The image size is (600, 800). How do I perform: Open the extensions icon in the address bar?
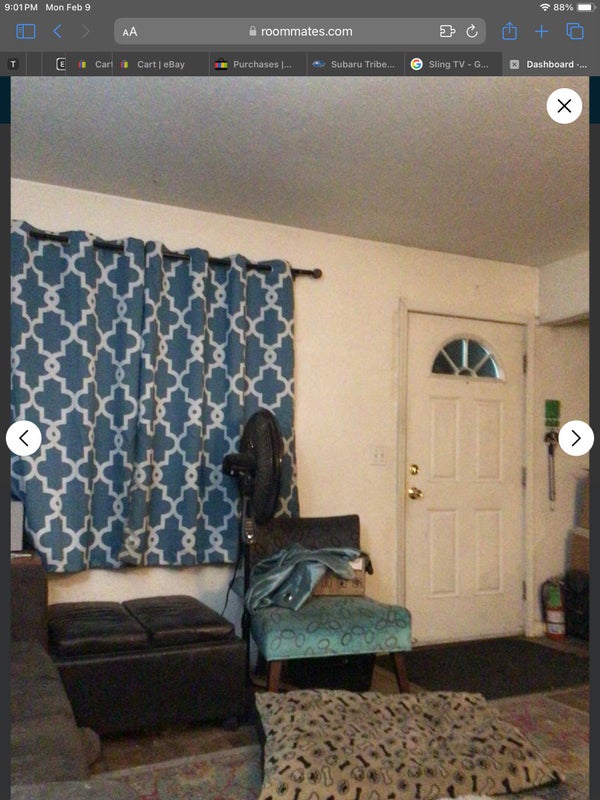pyautogui.click(x=447, y=32)
